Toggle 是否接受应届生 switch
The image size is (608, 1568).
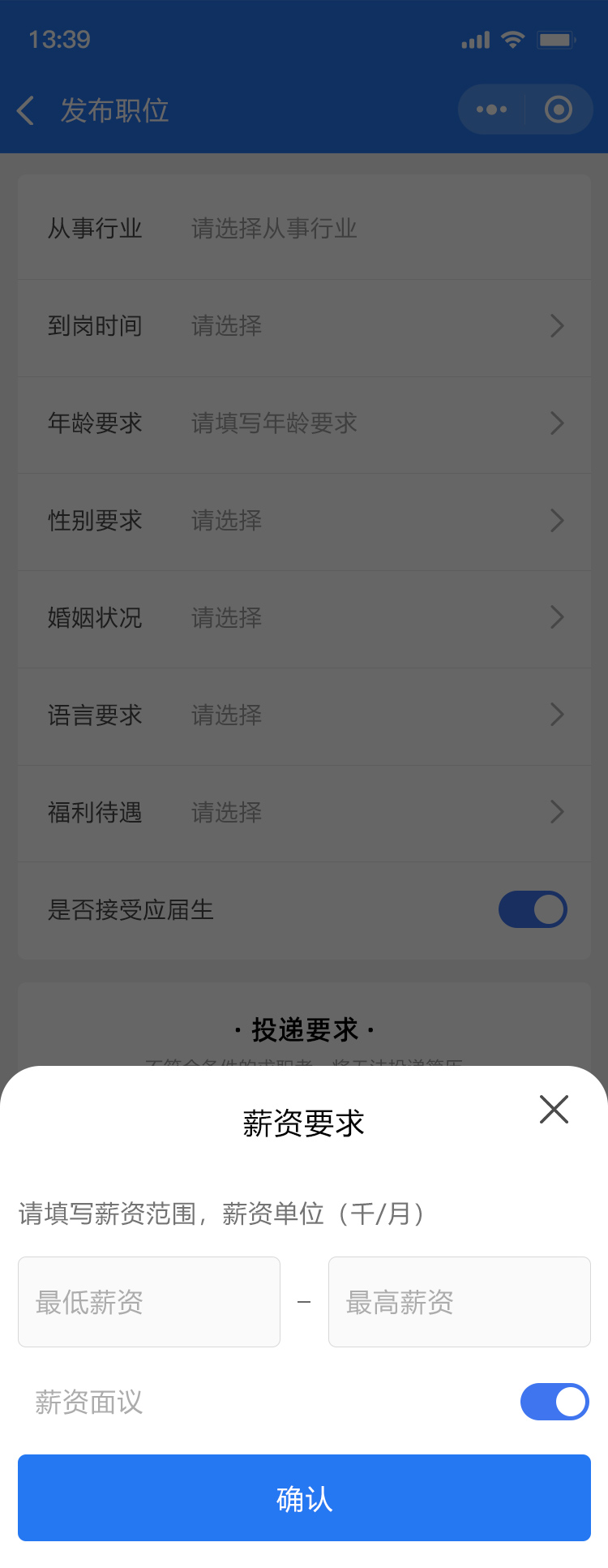533,909
